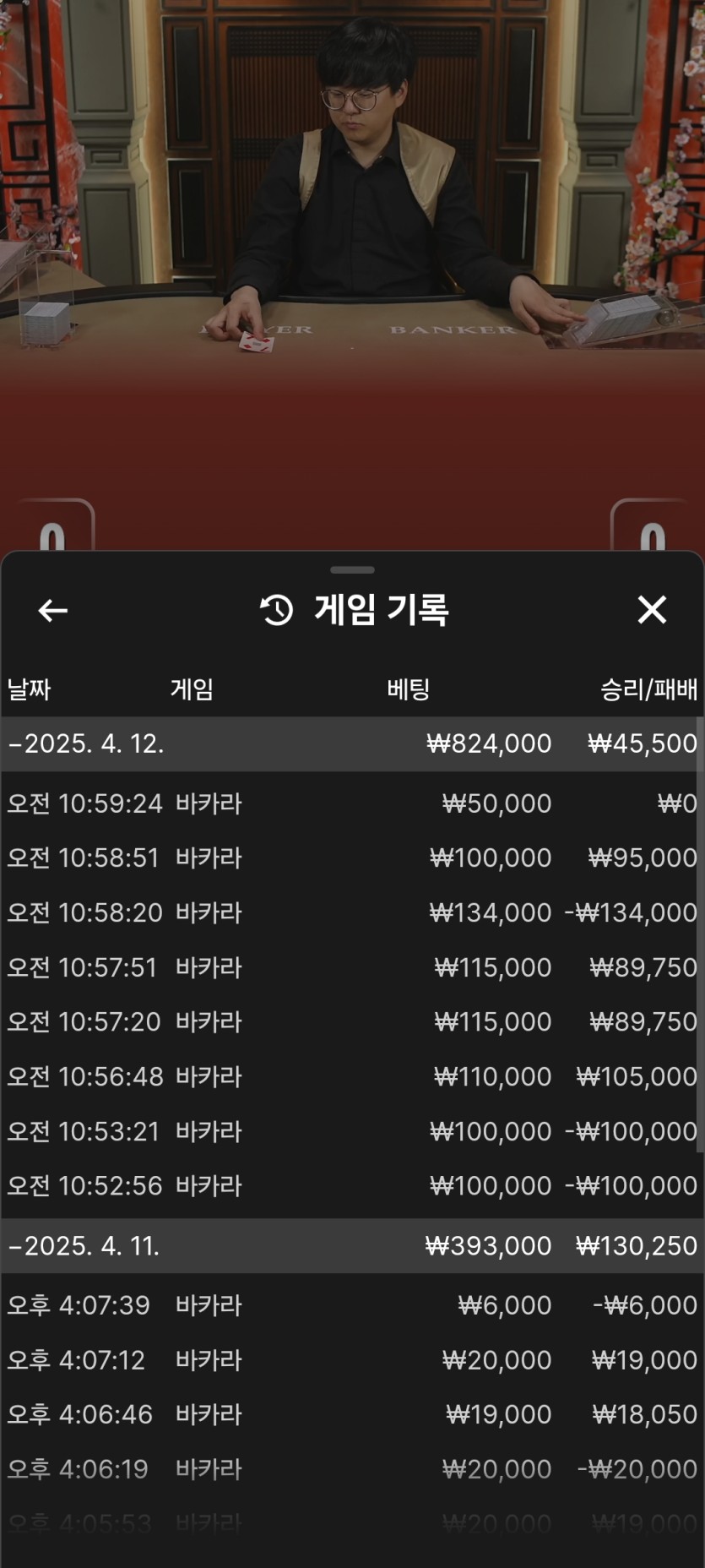Viewport: 705px width, 1568px height.
Task: Go back from game history panel
Action: click(x=52, y=610)
